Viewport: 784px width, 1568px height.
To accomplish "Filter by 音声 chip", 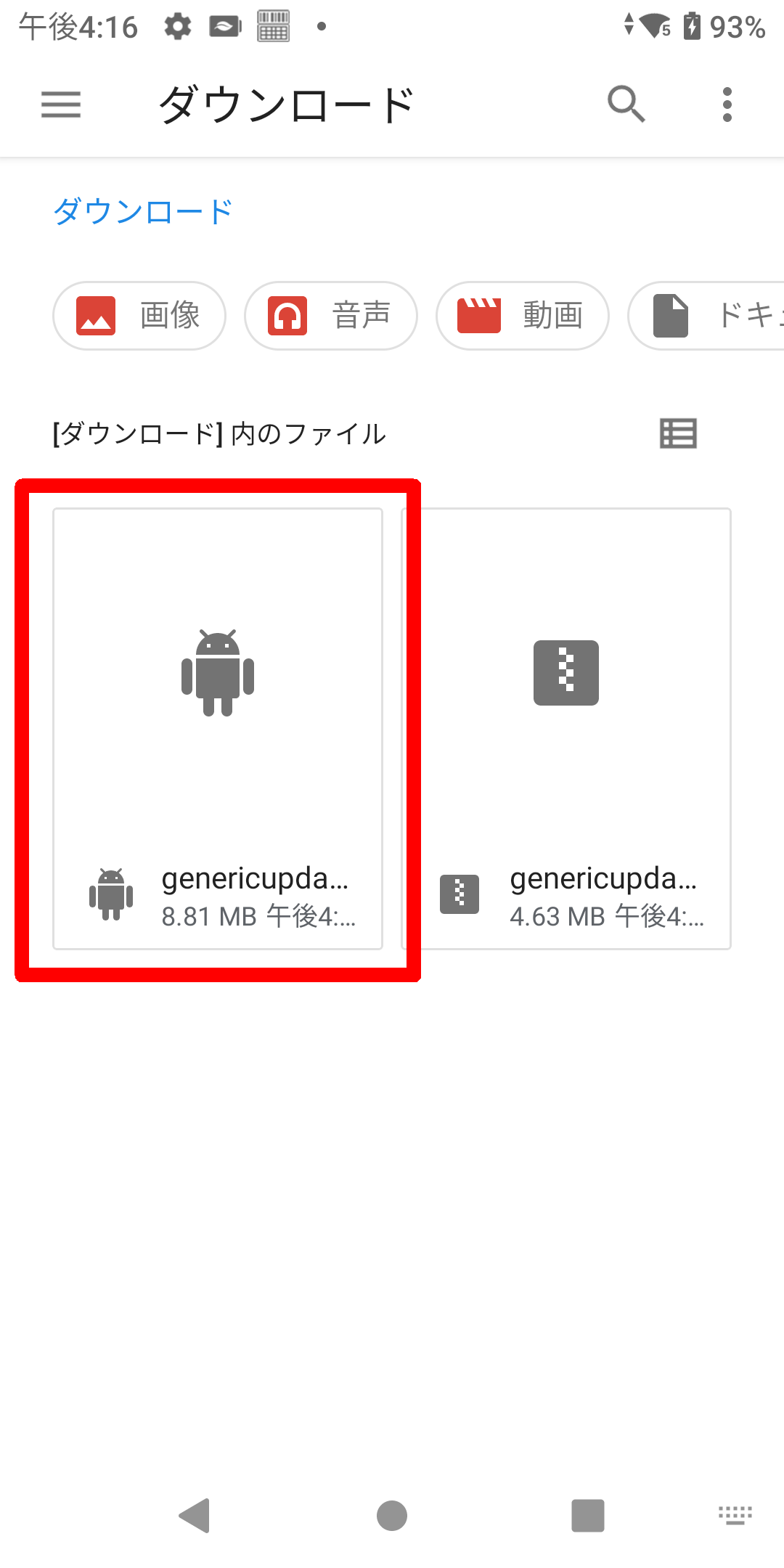I will pyautogui.click(x=331, y=316).
